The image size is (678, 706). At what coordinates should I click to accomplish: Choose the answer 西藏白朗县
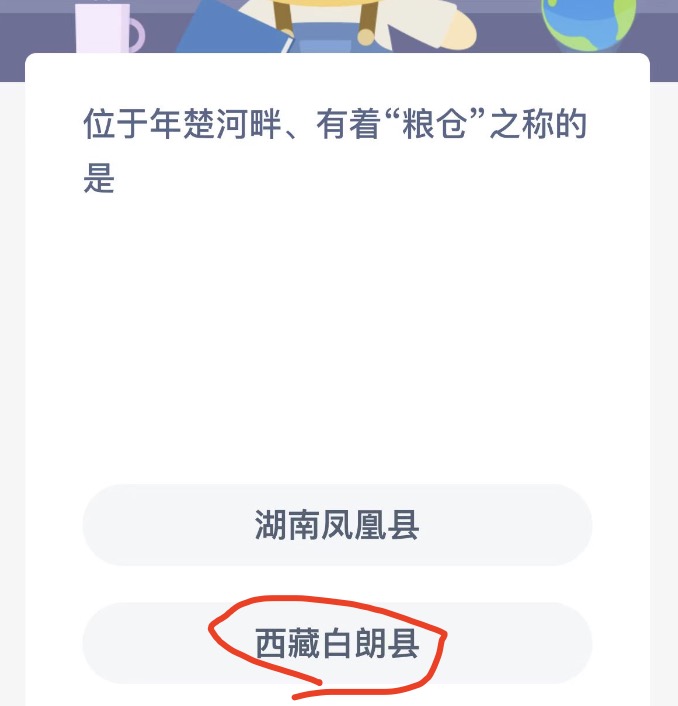pyautogui.click(x=337, y=644)
